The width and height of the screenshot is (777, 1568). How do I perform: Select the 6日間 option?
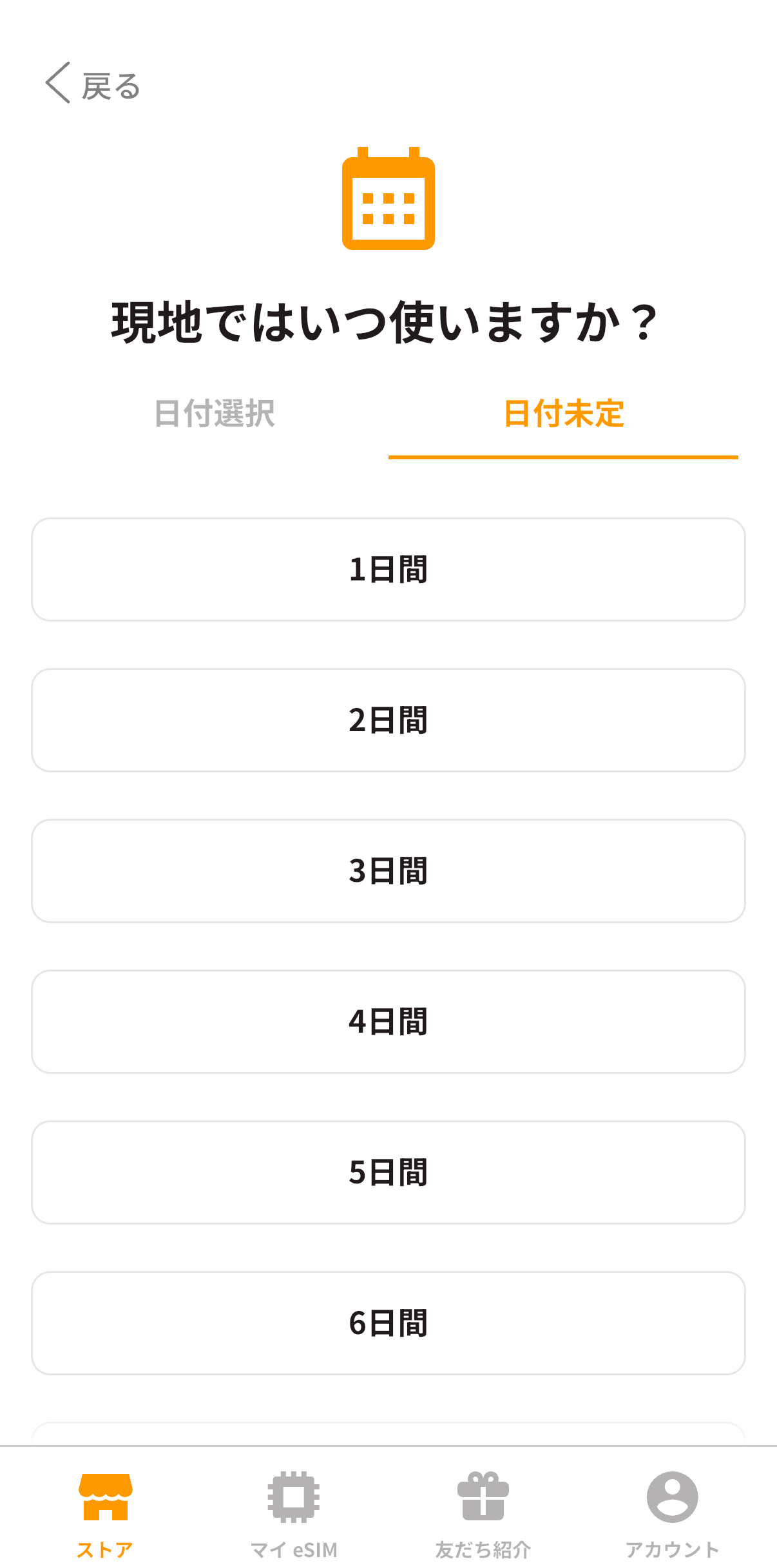coord(388,1323)
